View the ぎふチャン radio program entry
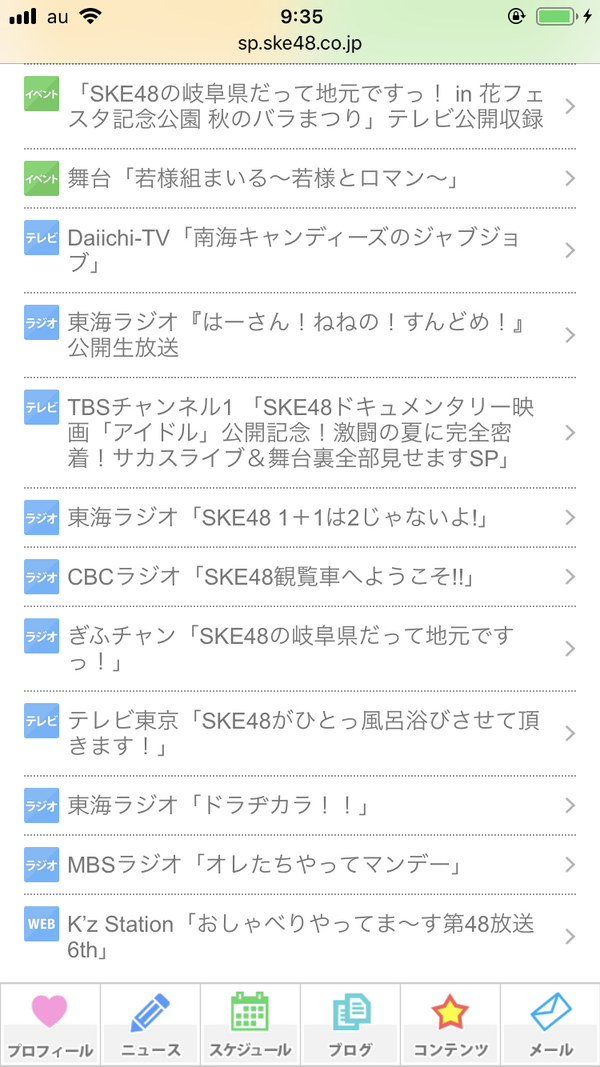Image resolution: width=600 pixels, height=1067 pixels. 300,649
